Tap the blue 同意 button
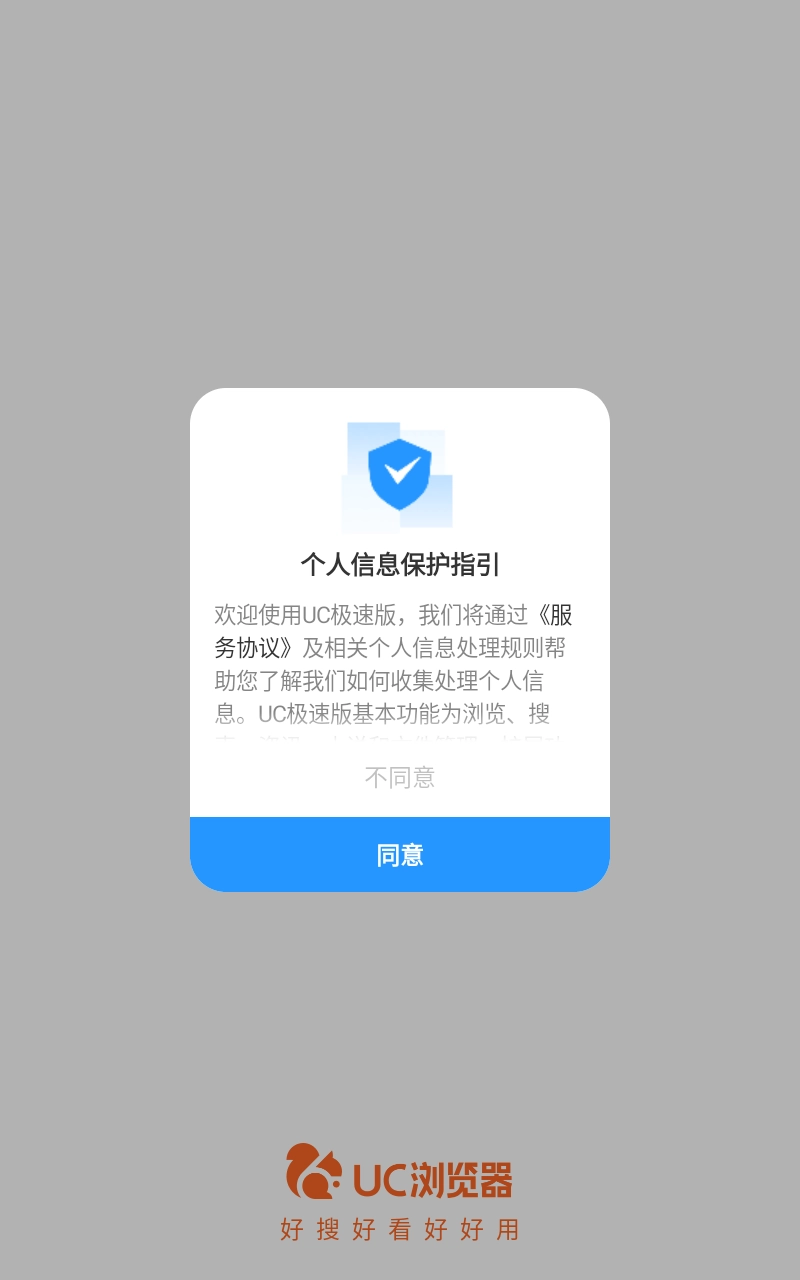The image size is (800, 1280). 400,855
